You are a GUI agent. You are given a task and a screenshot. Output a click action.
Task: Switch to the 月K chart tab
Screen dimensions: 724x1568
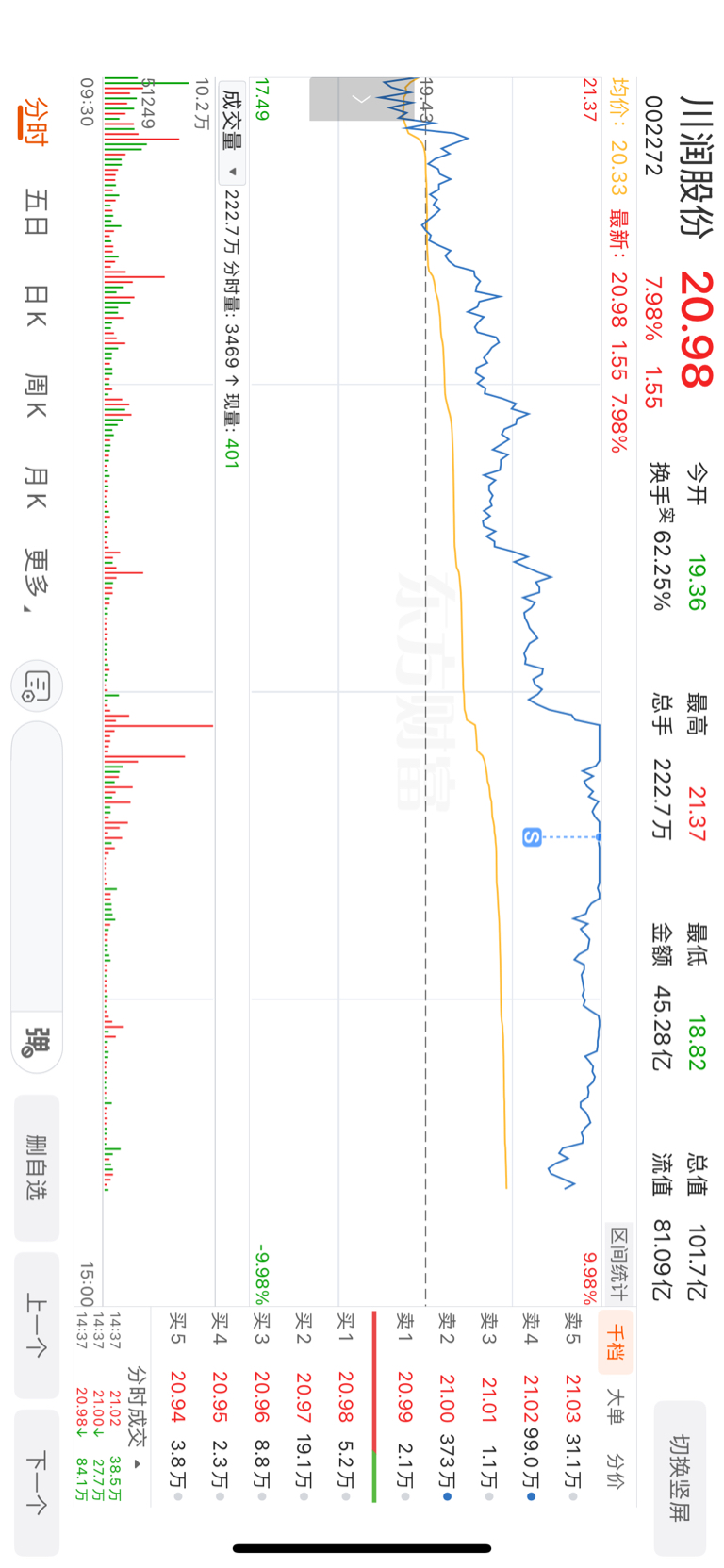coord(36,487)
